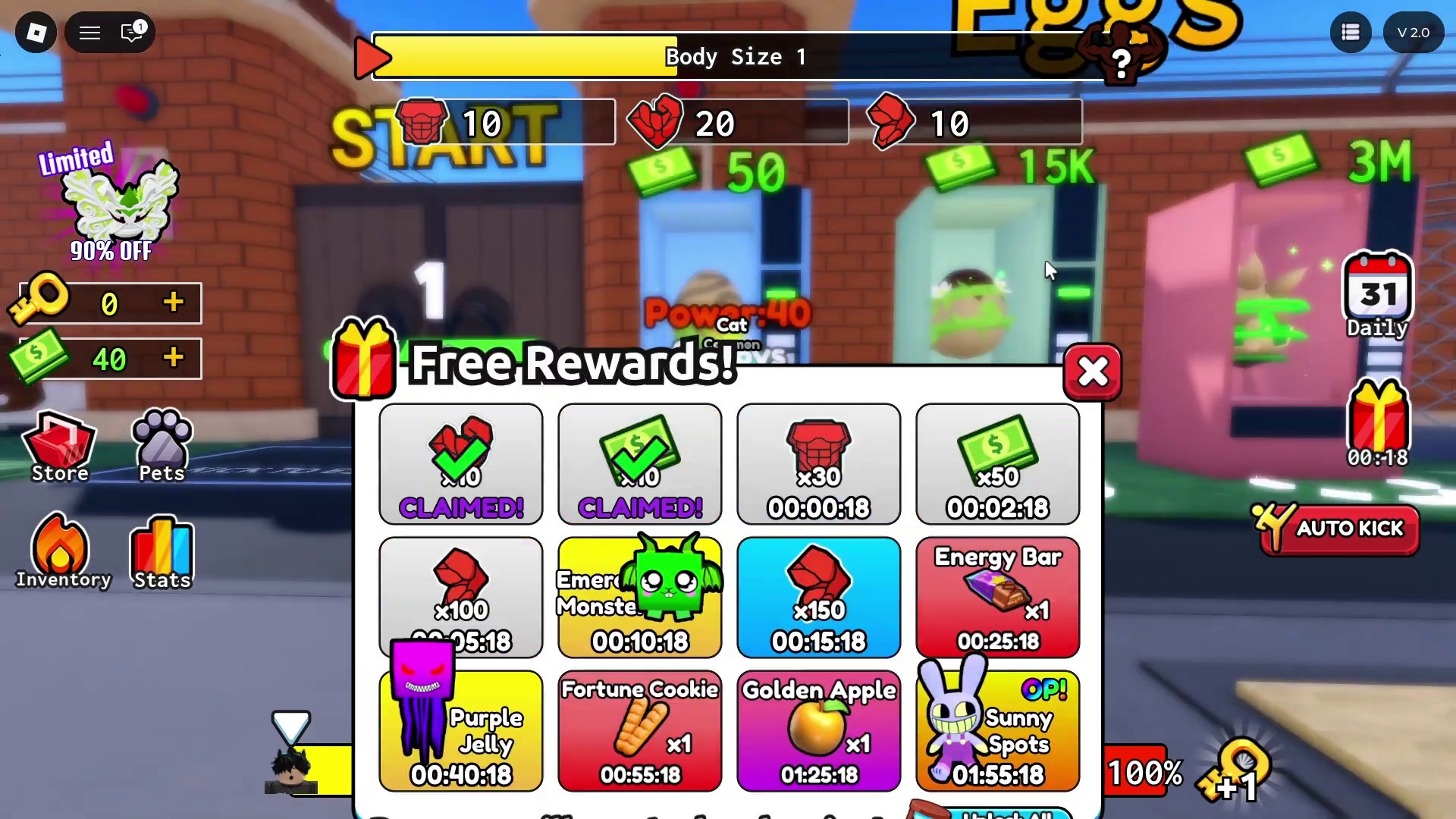Viewport: 1456px width, 819px height.
Task: Open the Stats panel
Action: (x=162, y=552)
